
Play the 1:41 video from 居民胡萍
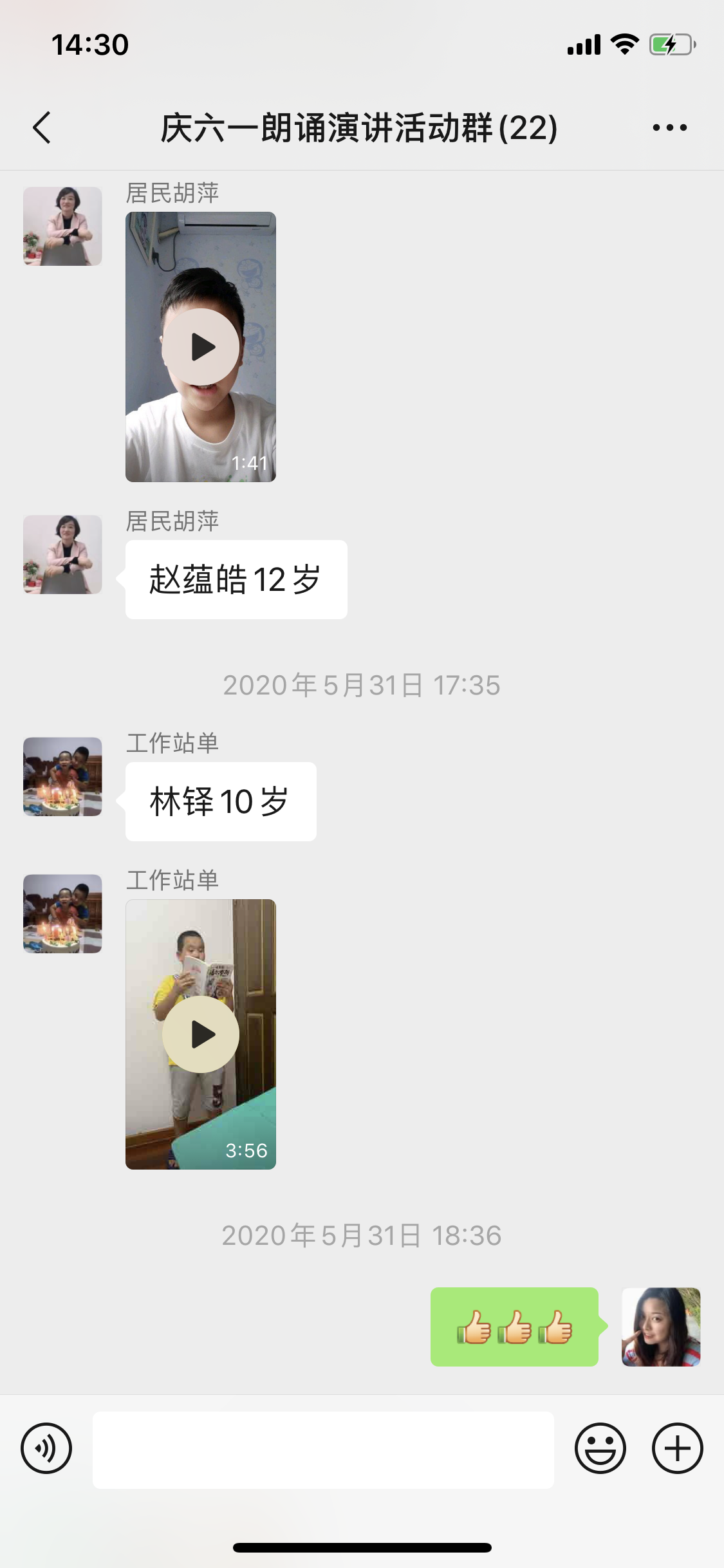coord(201,347)
